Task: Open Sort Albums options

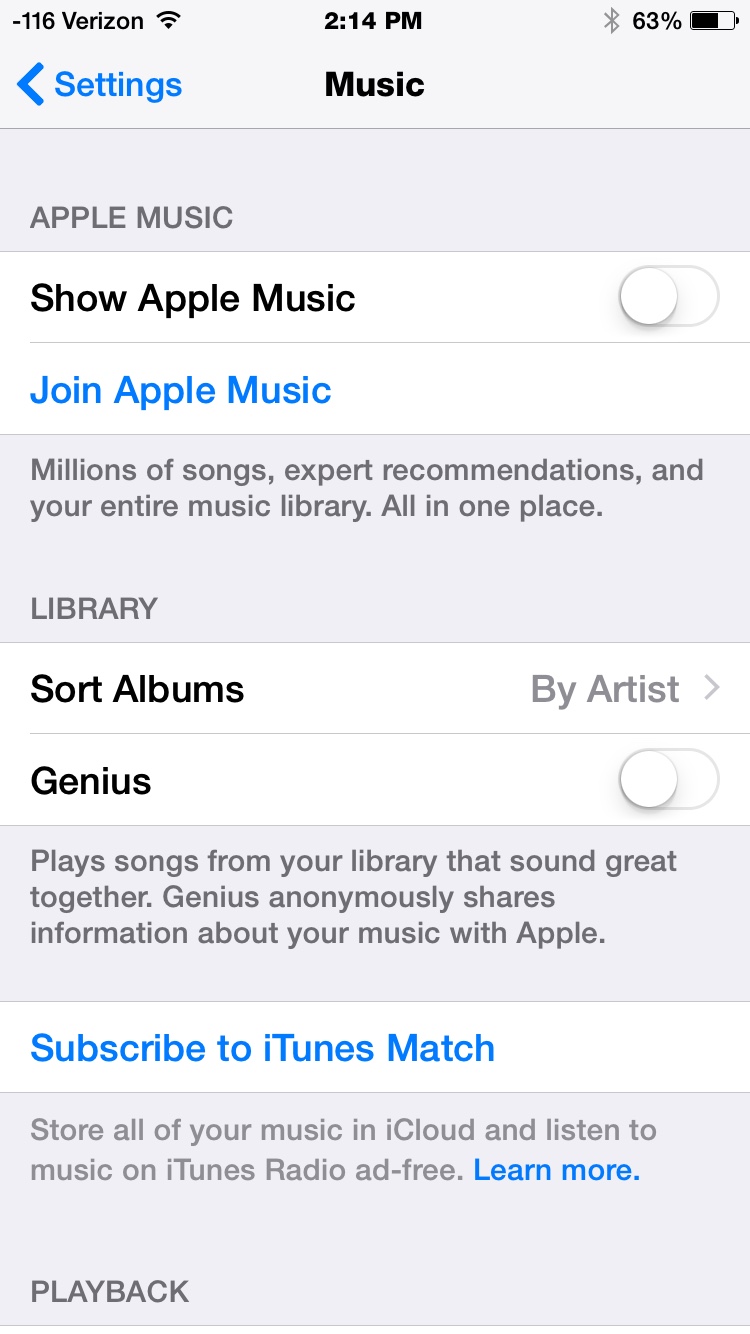Action: [375, 688]
